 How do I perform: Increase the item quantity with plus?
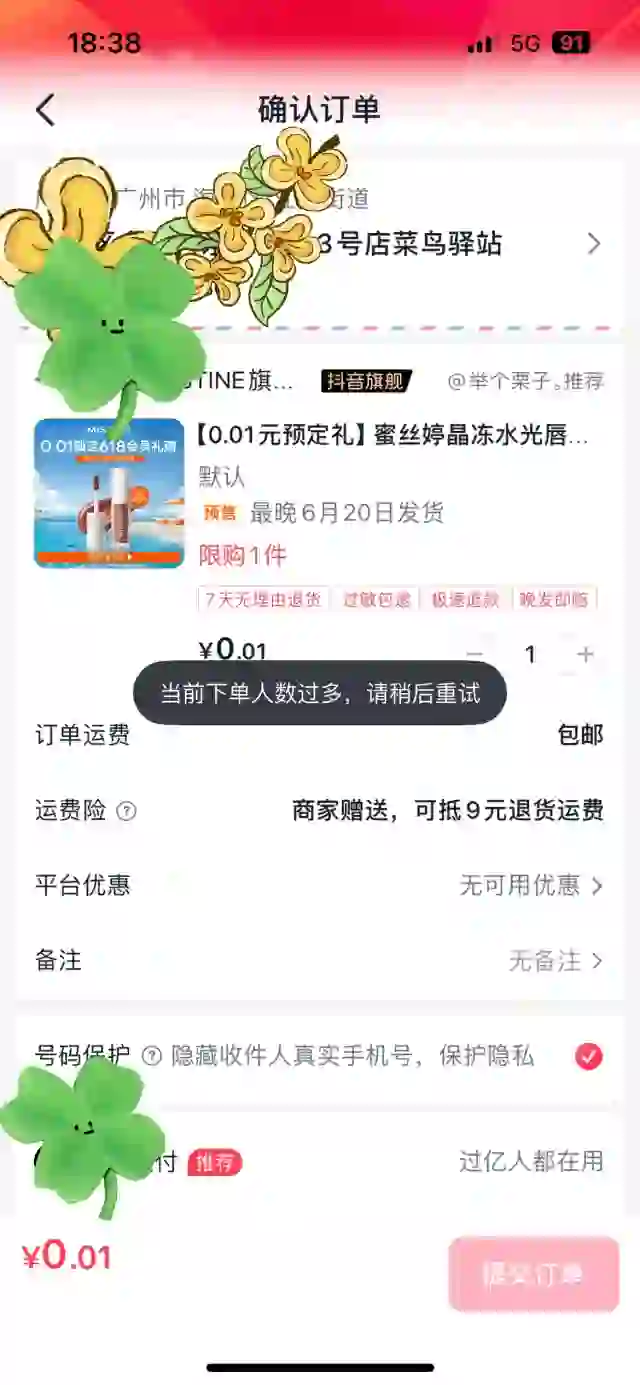(x=585, y=655)
